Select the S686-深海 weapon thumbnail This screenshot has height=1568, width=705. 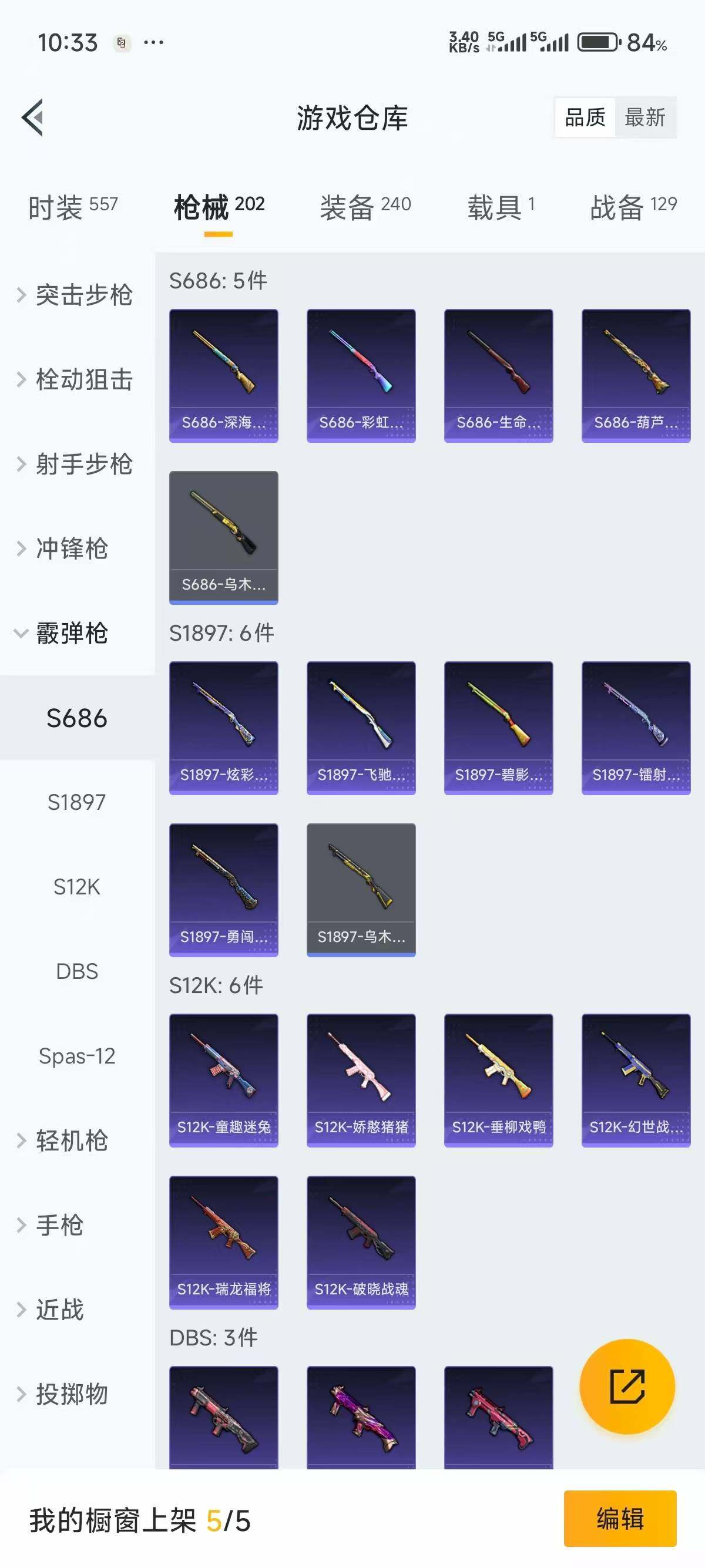pyautogui.click(x=223, y=371)
